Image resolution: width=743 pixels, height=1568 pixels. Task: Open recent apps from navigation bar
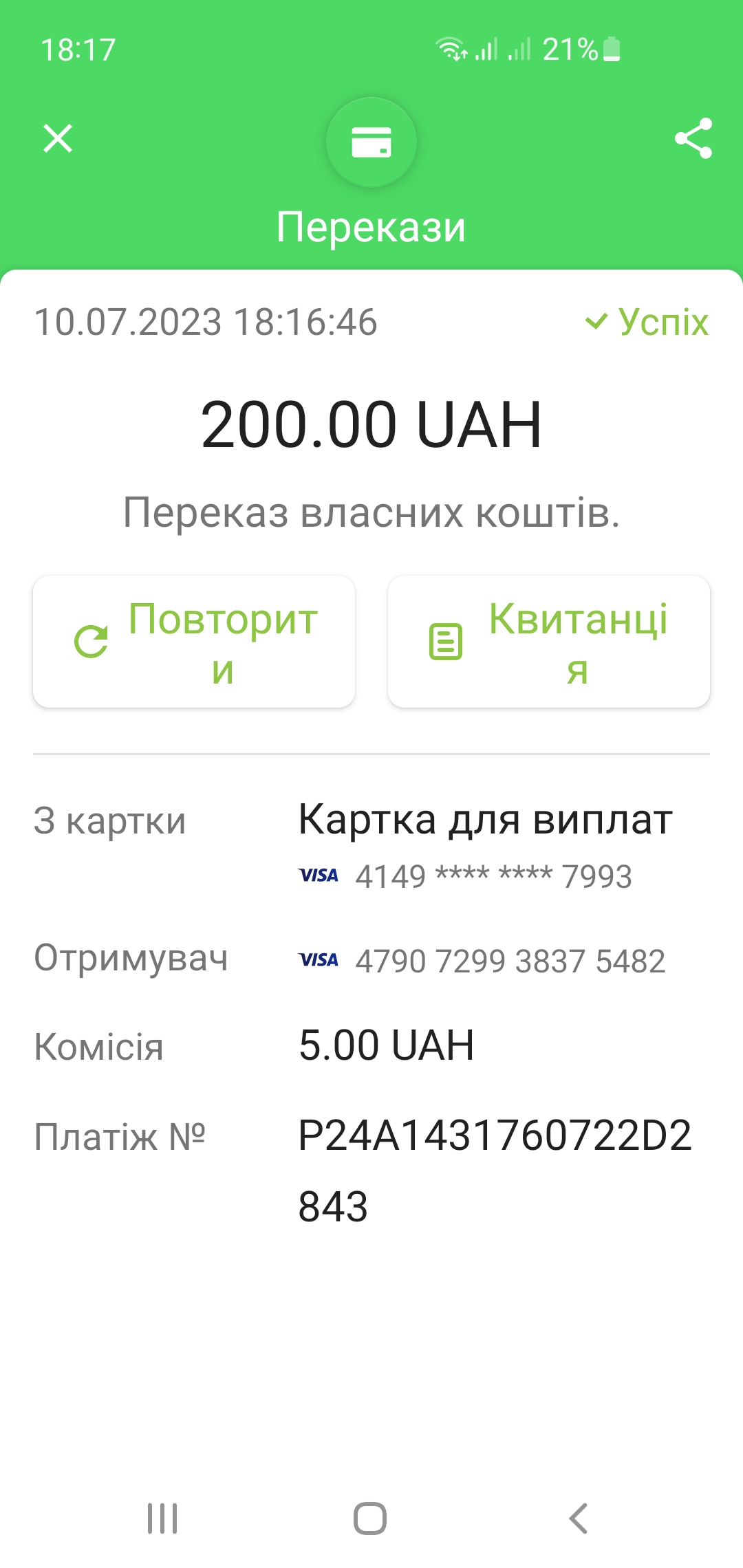pyautogui.click(x=162, y=1518)
